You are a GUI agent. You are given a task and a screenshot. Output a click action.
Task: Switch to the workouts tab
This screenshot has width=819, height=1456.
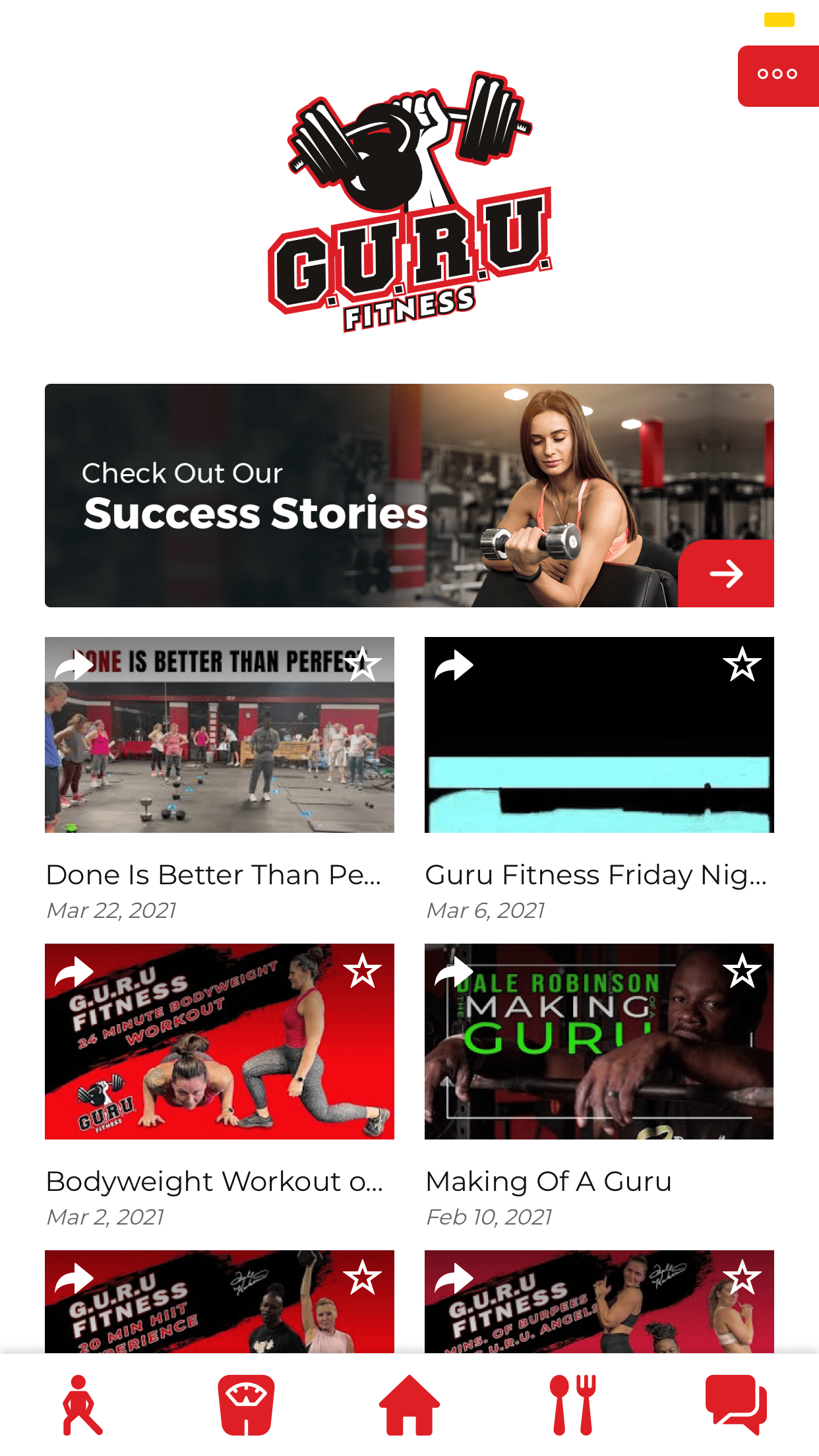point(82,1405)
